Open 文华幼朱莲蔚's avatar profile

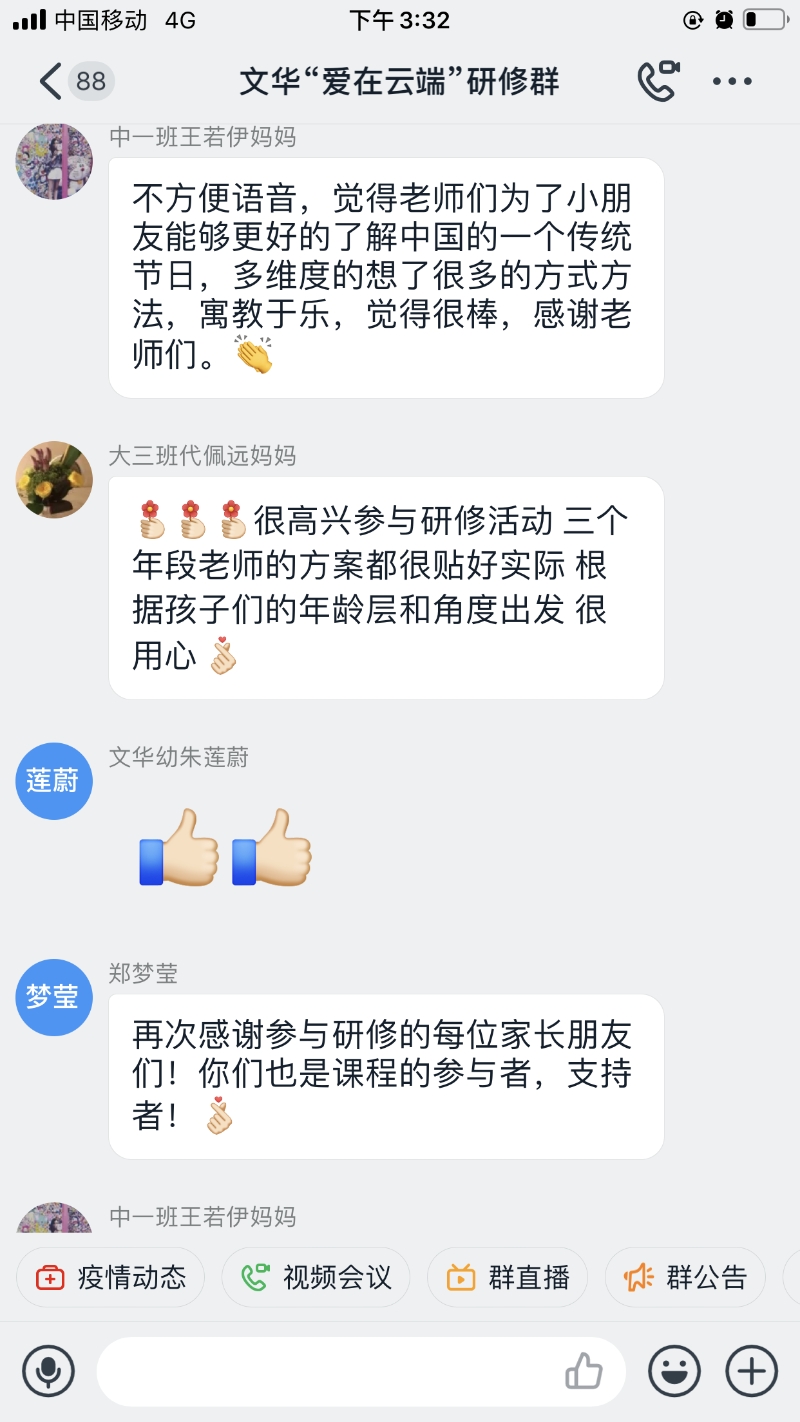(x=54, y=781)
